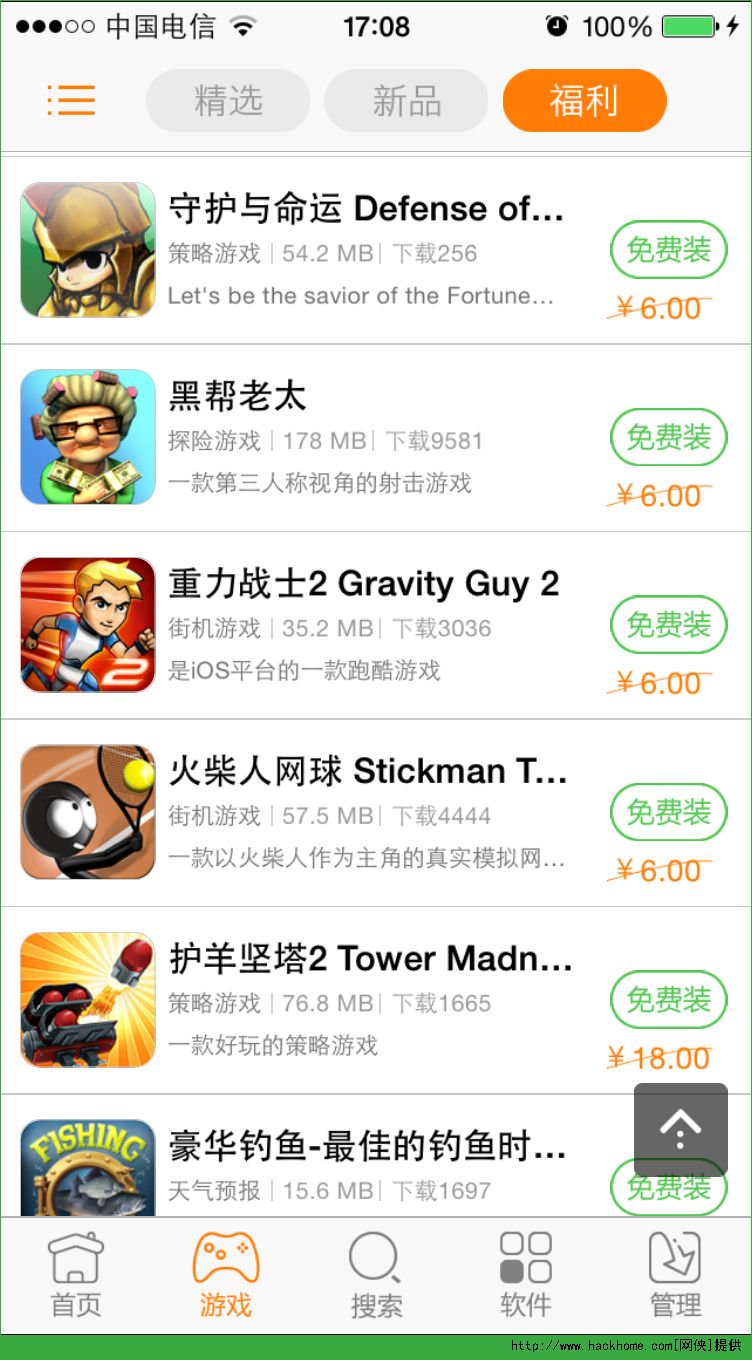This screenshot has height=1360, width=752.
Task: Get 火柴人网球 via 免费装 button
Action: (668, 812)
